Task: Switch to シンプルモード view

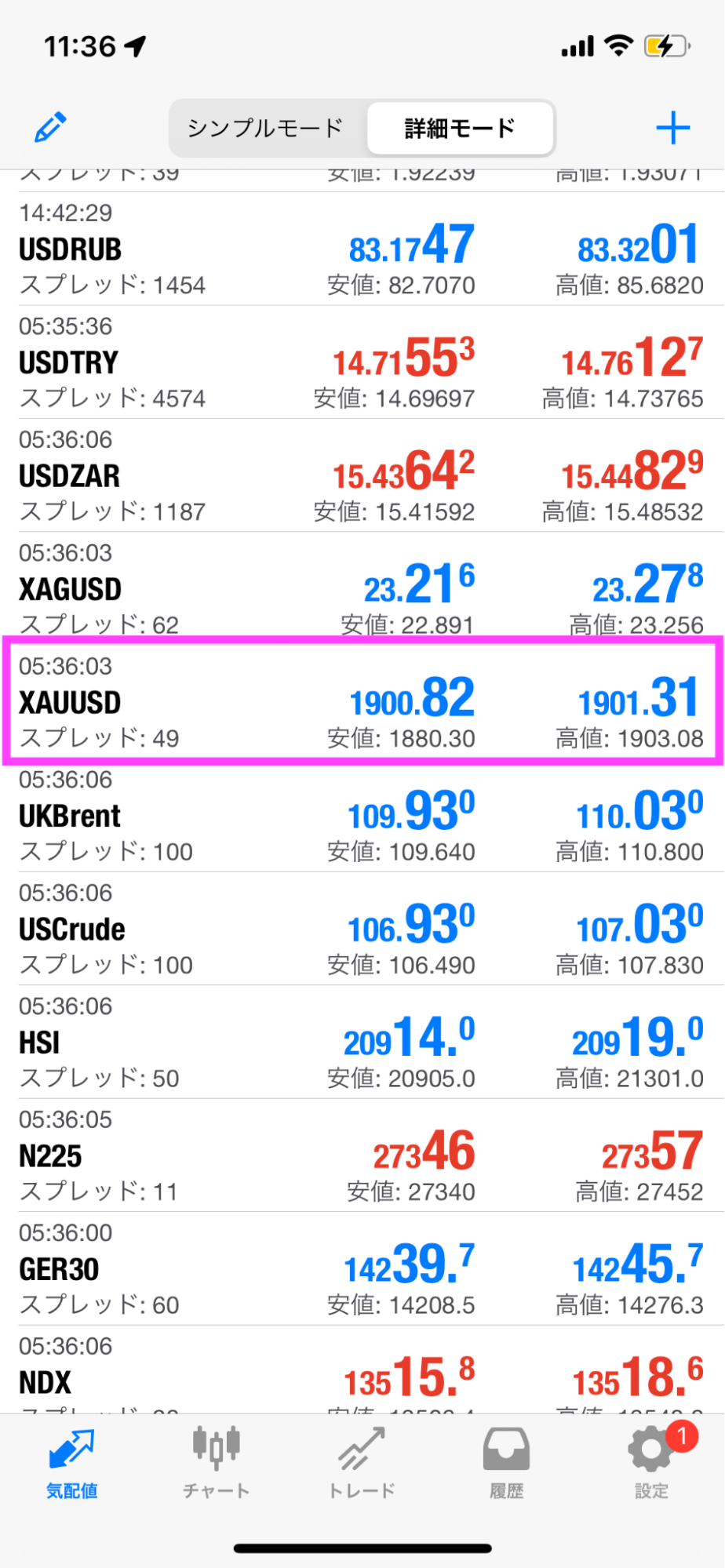Action: 265,128
